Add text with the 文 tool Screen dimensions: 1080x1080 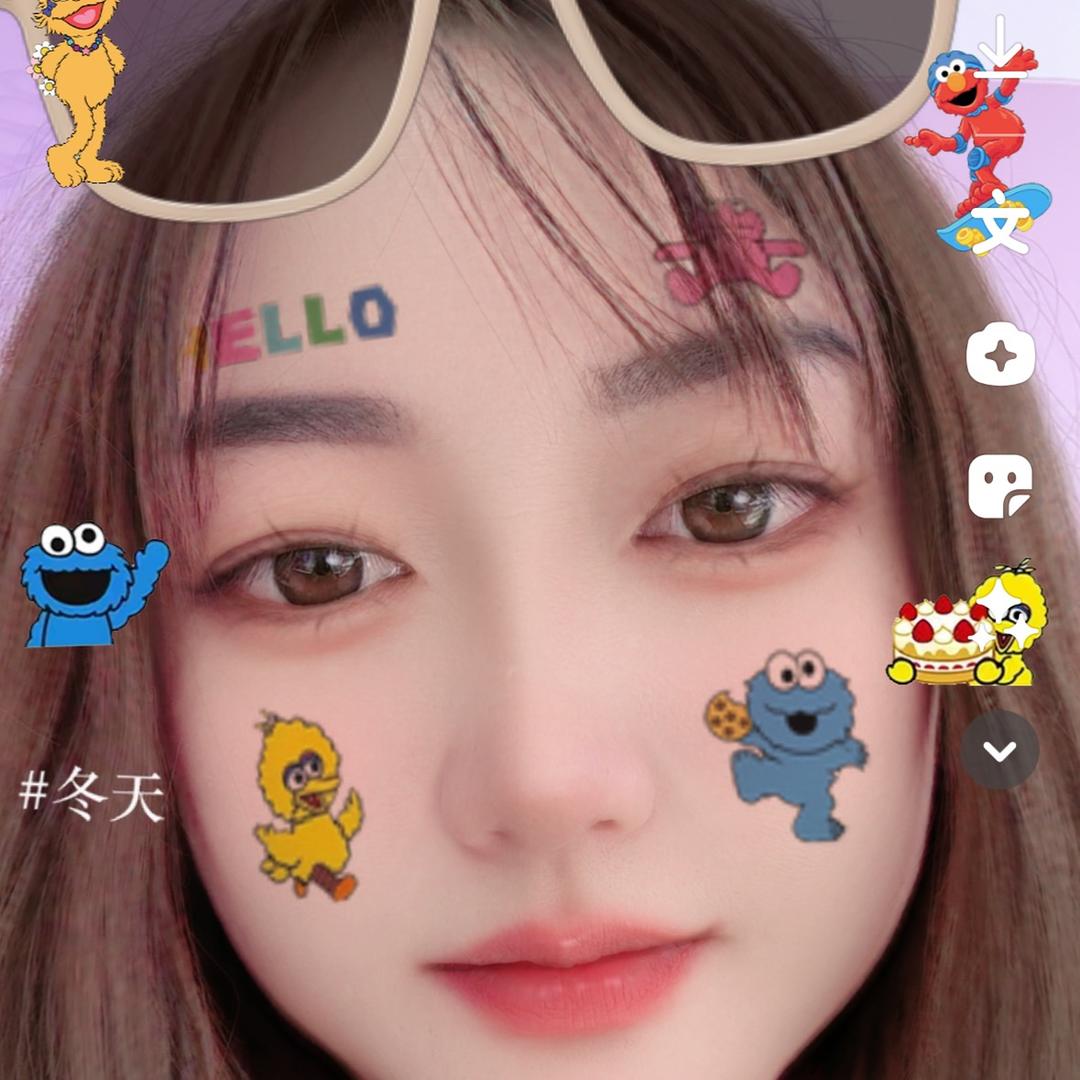click(x=998, y=226)
